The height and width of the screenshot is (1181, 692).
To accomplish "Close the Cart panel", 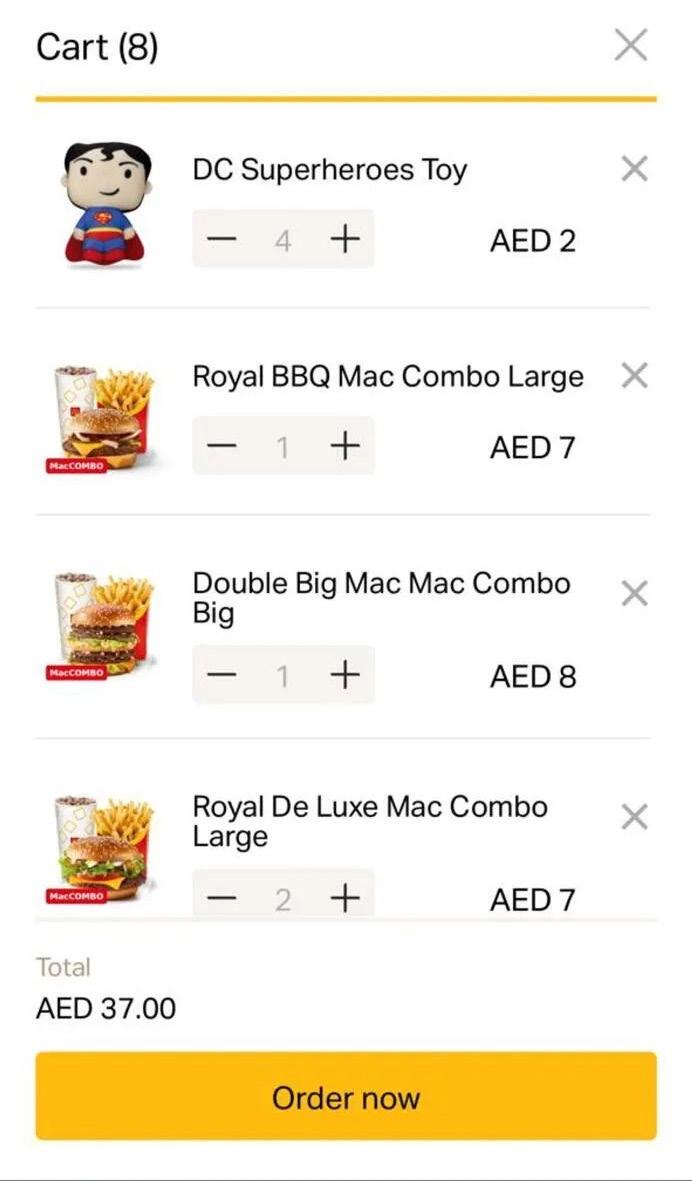I will (630, 45).
